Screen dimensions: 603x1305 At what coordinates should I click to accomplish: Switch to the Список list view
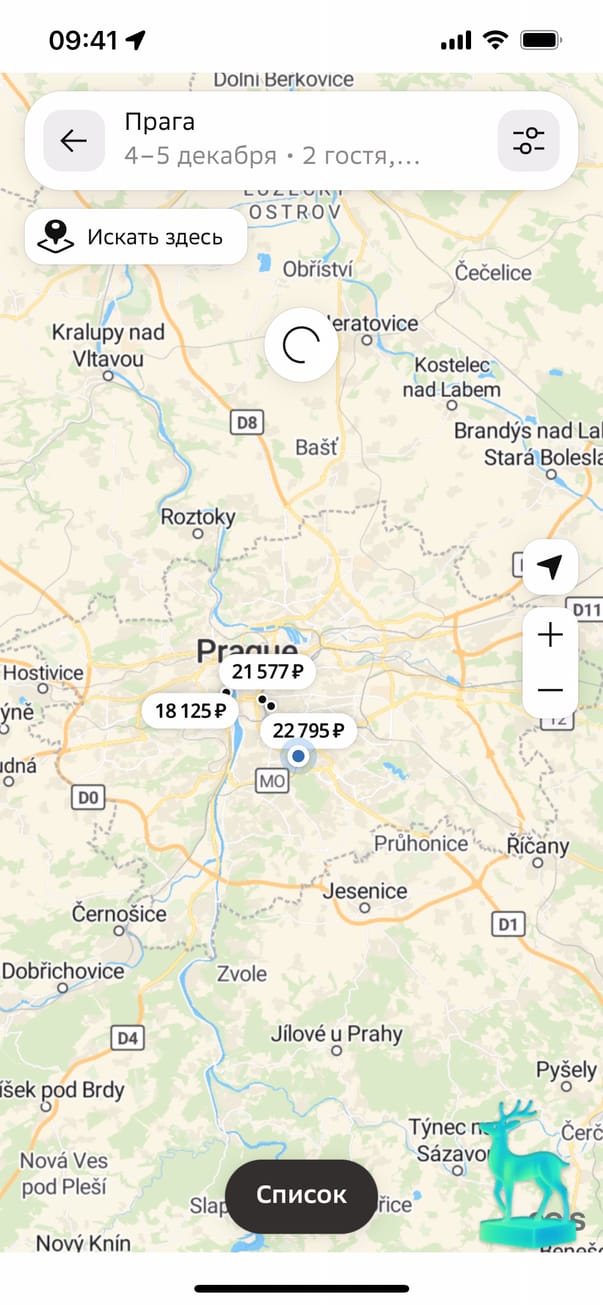(301, 1194)
